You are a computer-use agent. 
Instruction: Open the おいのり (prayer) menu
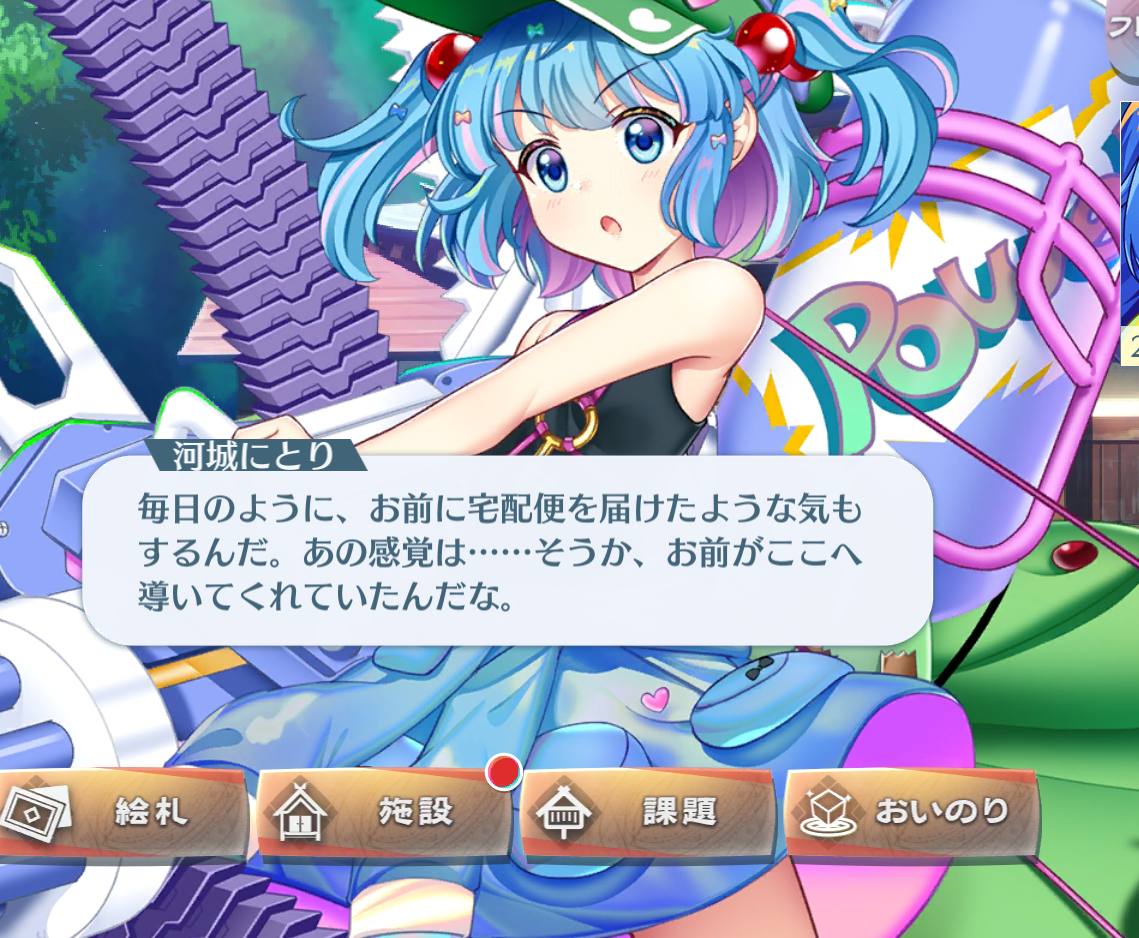tap(912, 812)
